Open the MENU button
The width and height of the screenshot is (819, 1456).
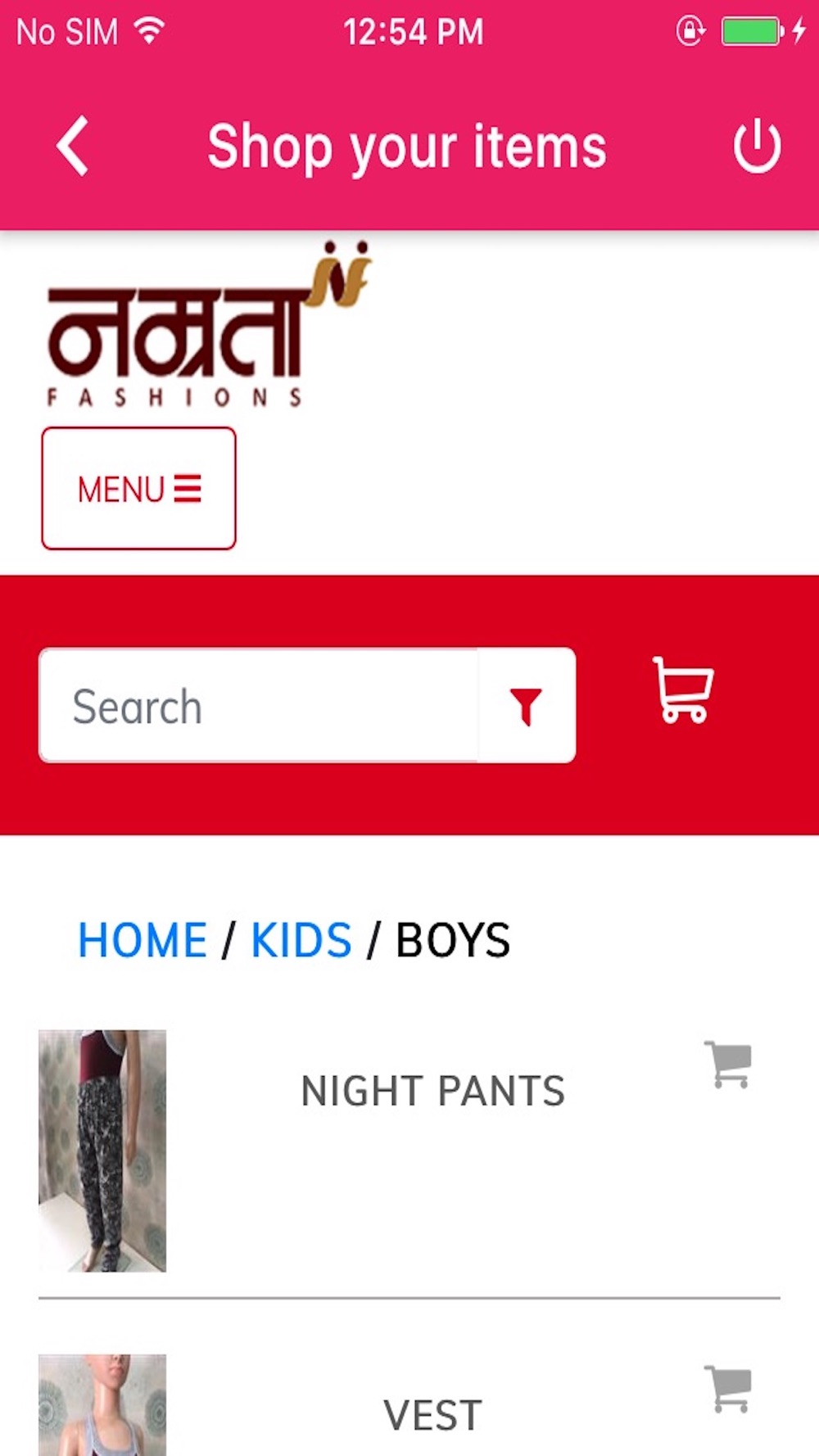138,489
